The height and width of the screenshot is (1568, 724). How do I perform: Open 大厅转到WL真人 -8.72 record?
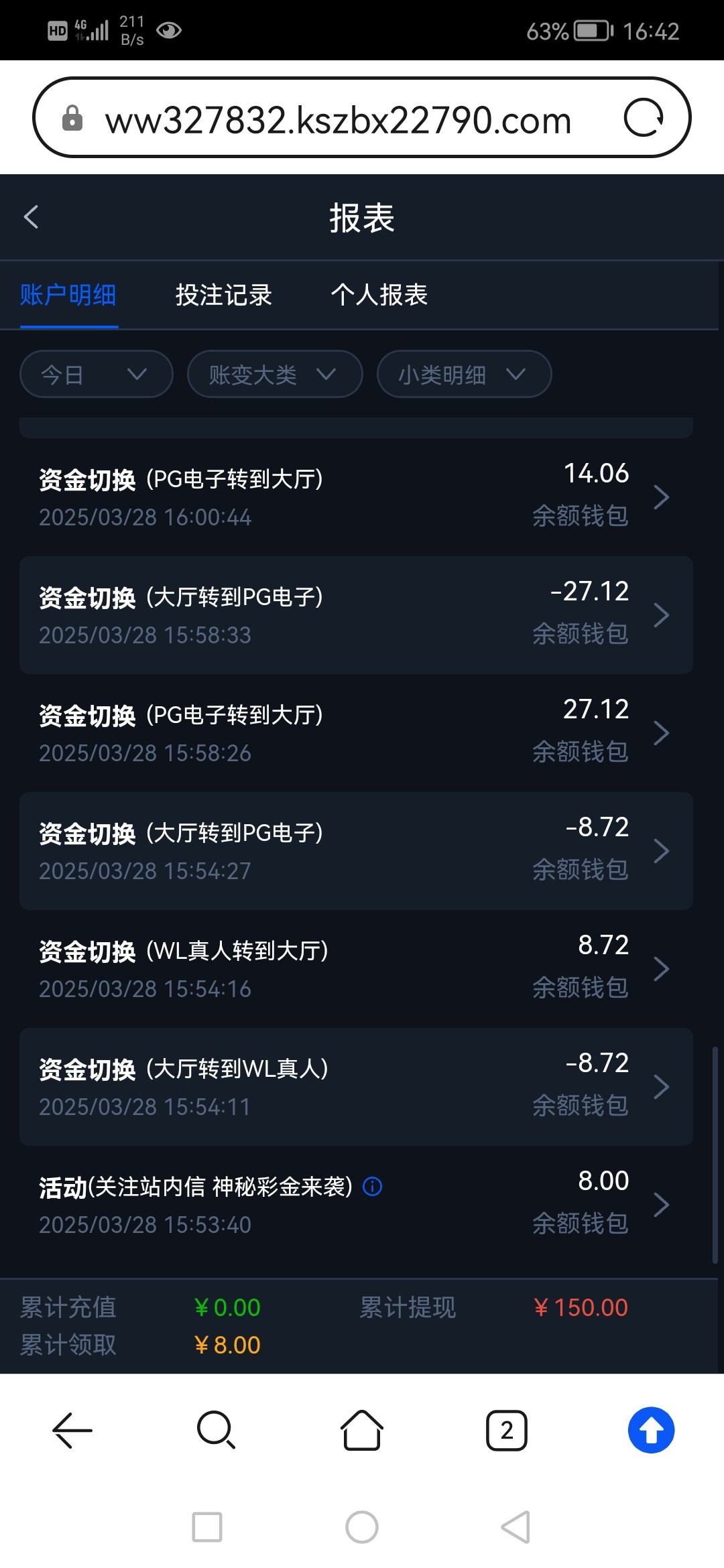pos(355,1086)
